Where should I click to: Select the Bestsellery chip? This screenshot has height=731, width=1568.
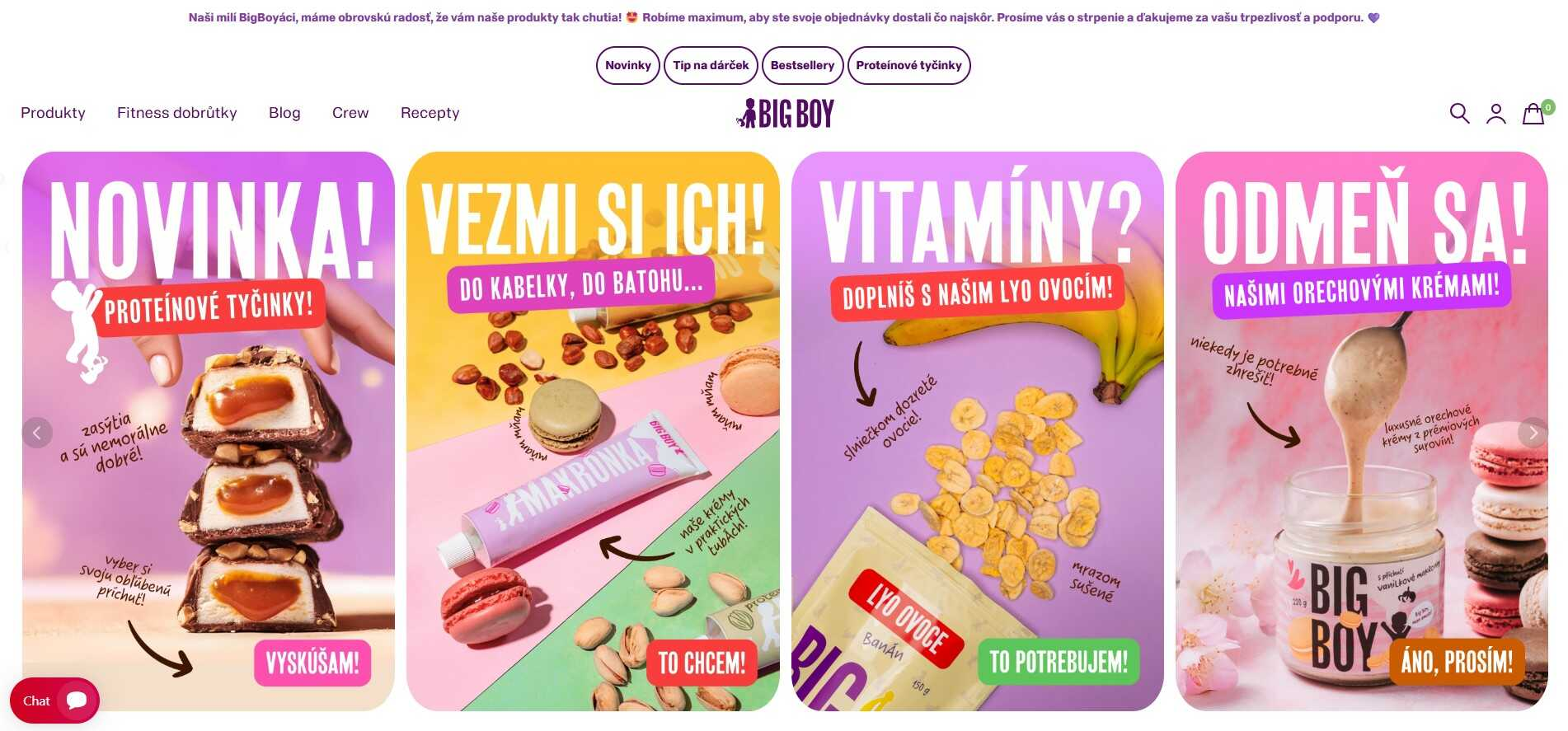[802, 65]
